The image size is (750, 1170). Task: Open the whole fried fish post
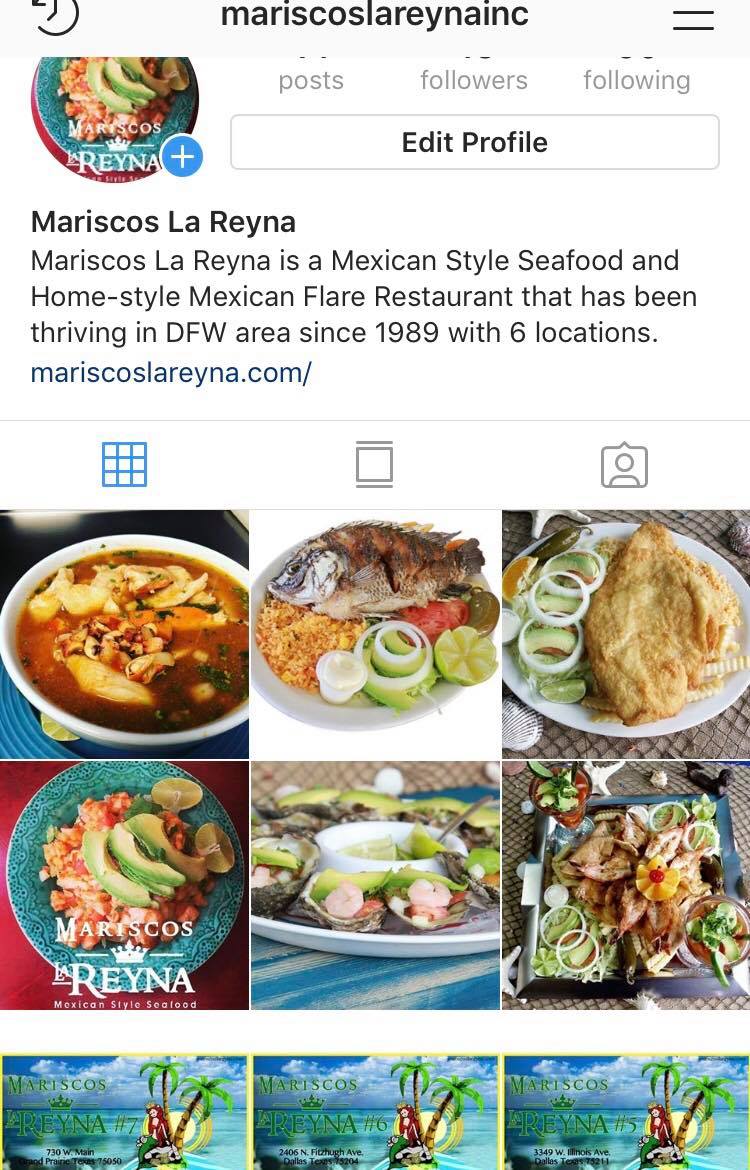pos(375,634)
